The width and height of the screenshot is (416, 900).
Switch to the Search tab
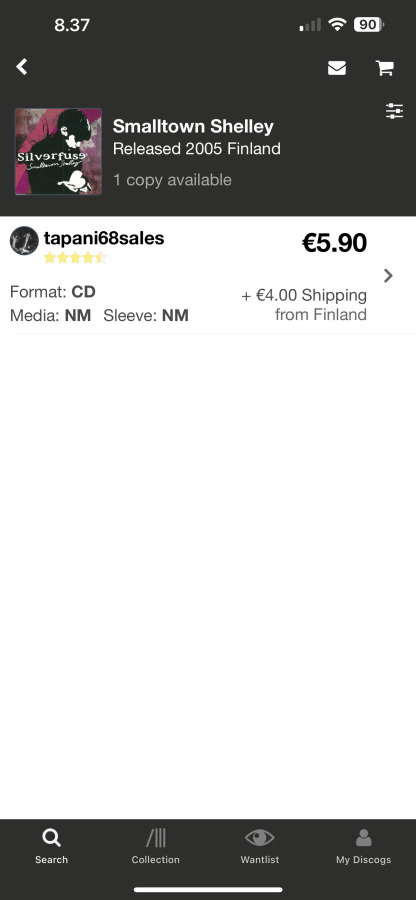[52, 847]
